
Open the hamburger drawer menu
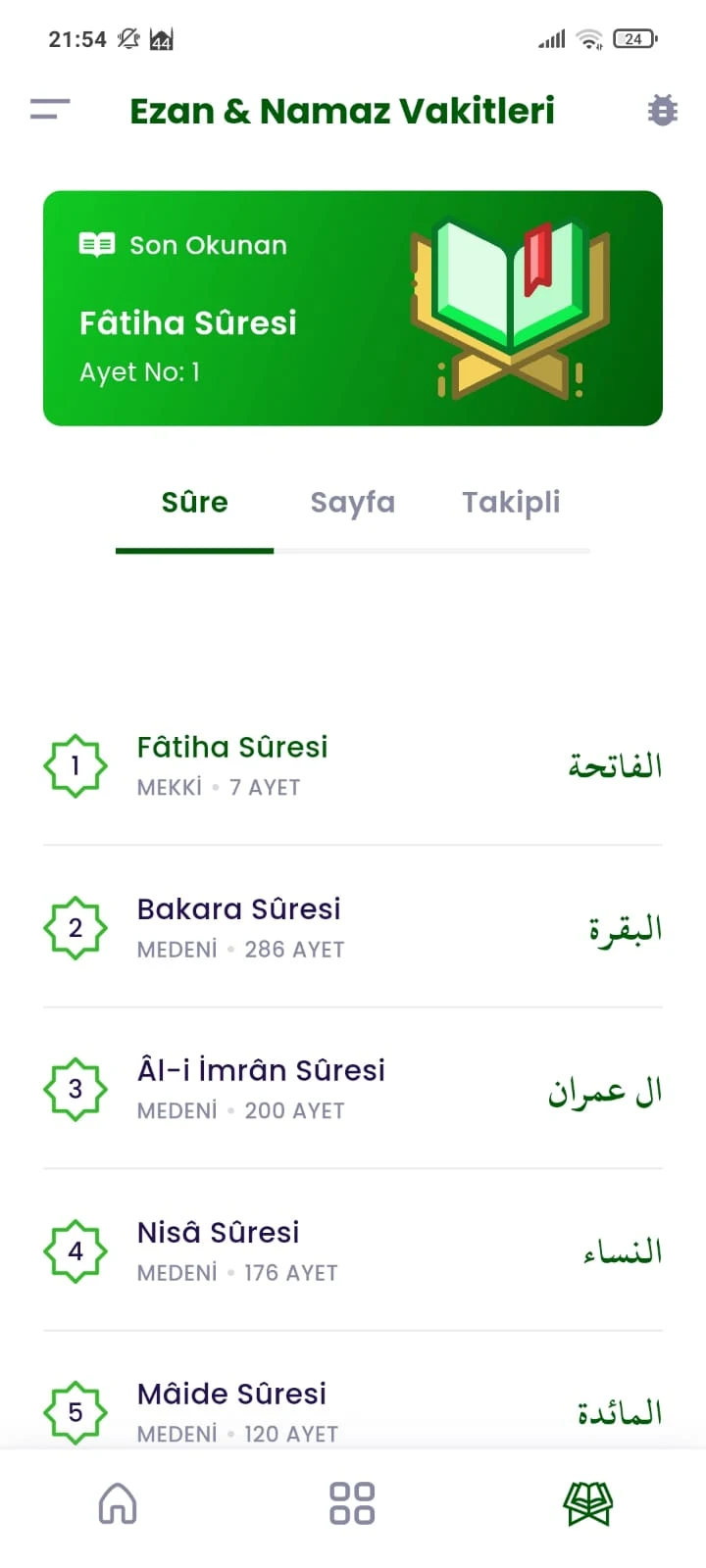49,110
